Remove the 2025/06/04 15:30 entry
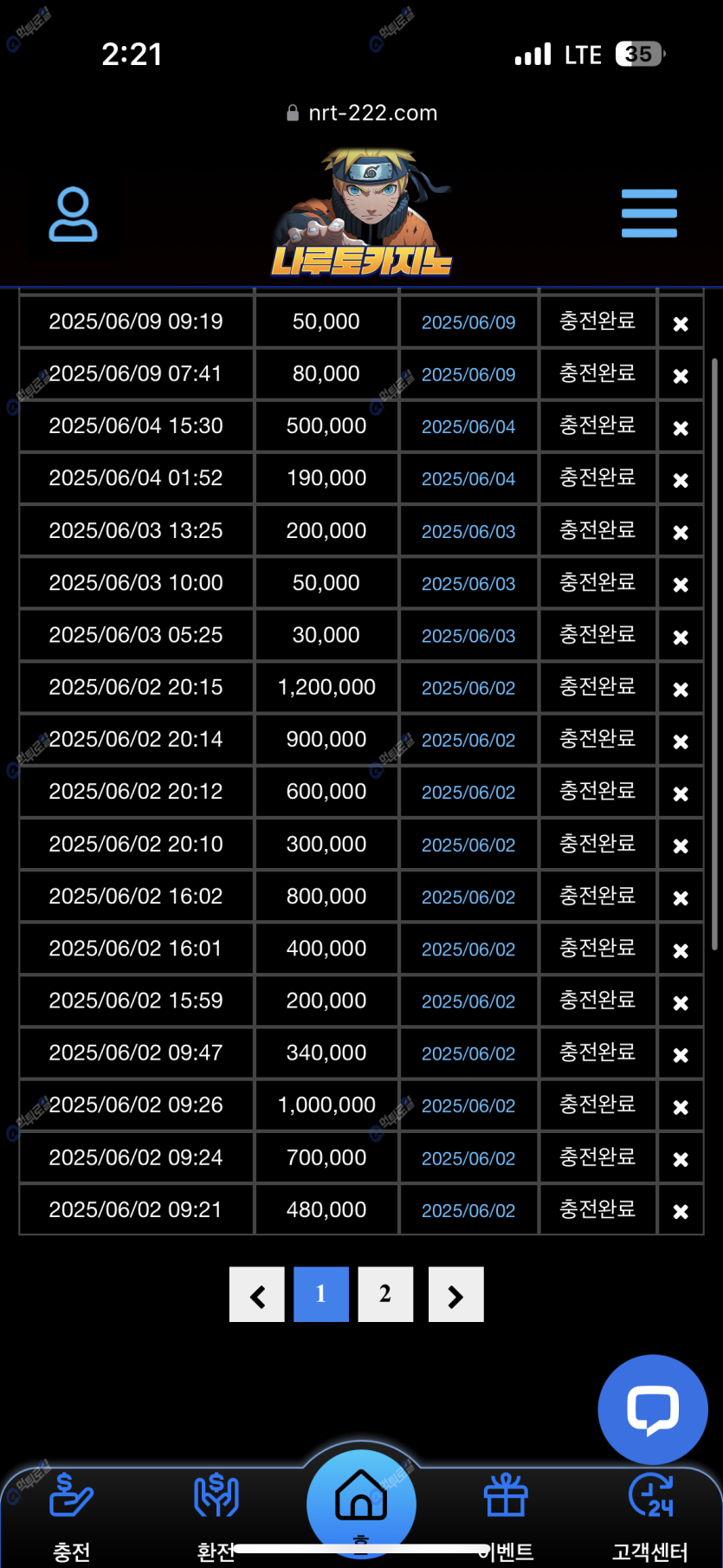Viewport: 723px width, 1568px height. pyautogui.click(x=681, y=428)
